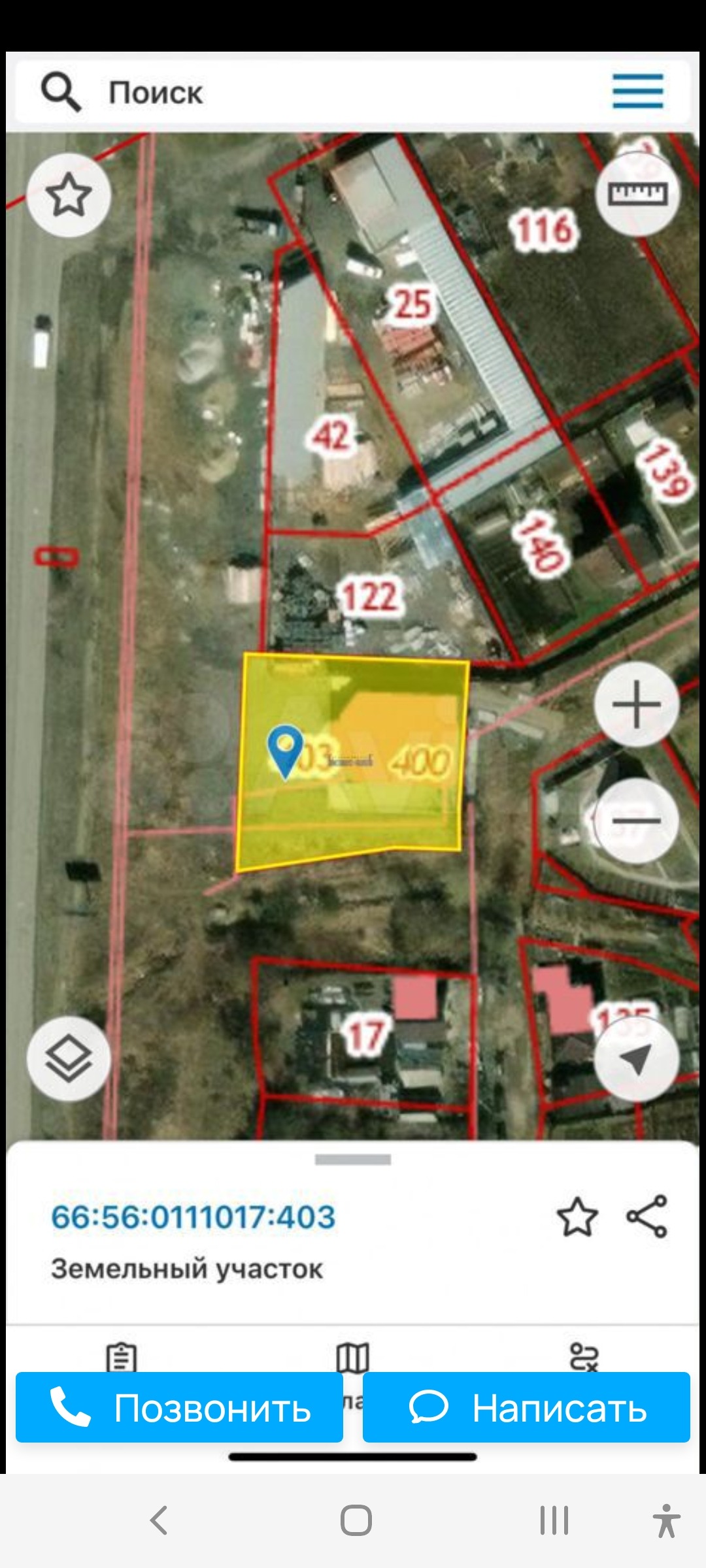
Task: Message the seller via Написать
Action: (x=526, y=1407)
